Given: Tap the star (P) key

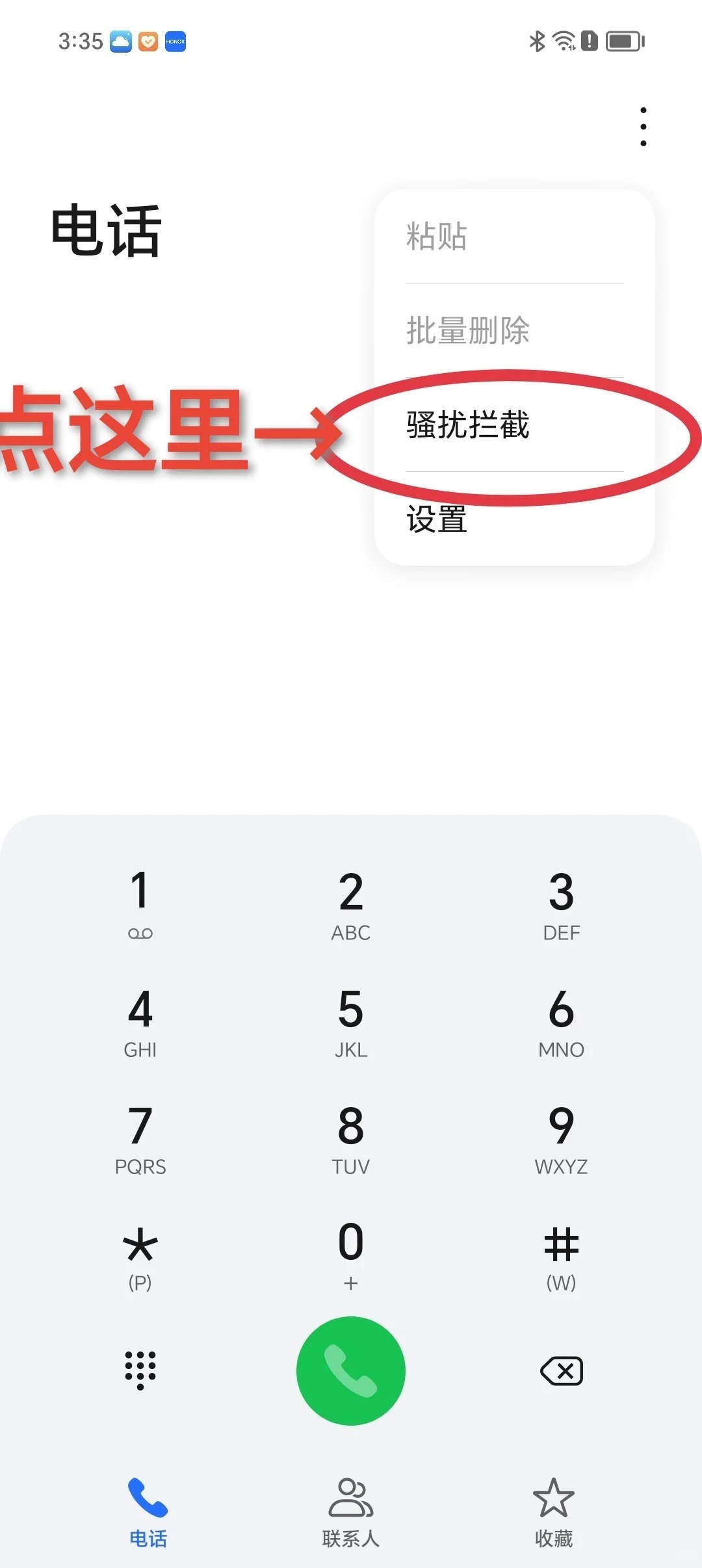Looking at the screenshot, I should tap(140, 1255).
